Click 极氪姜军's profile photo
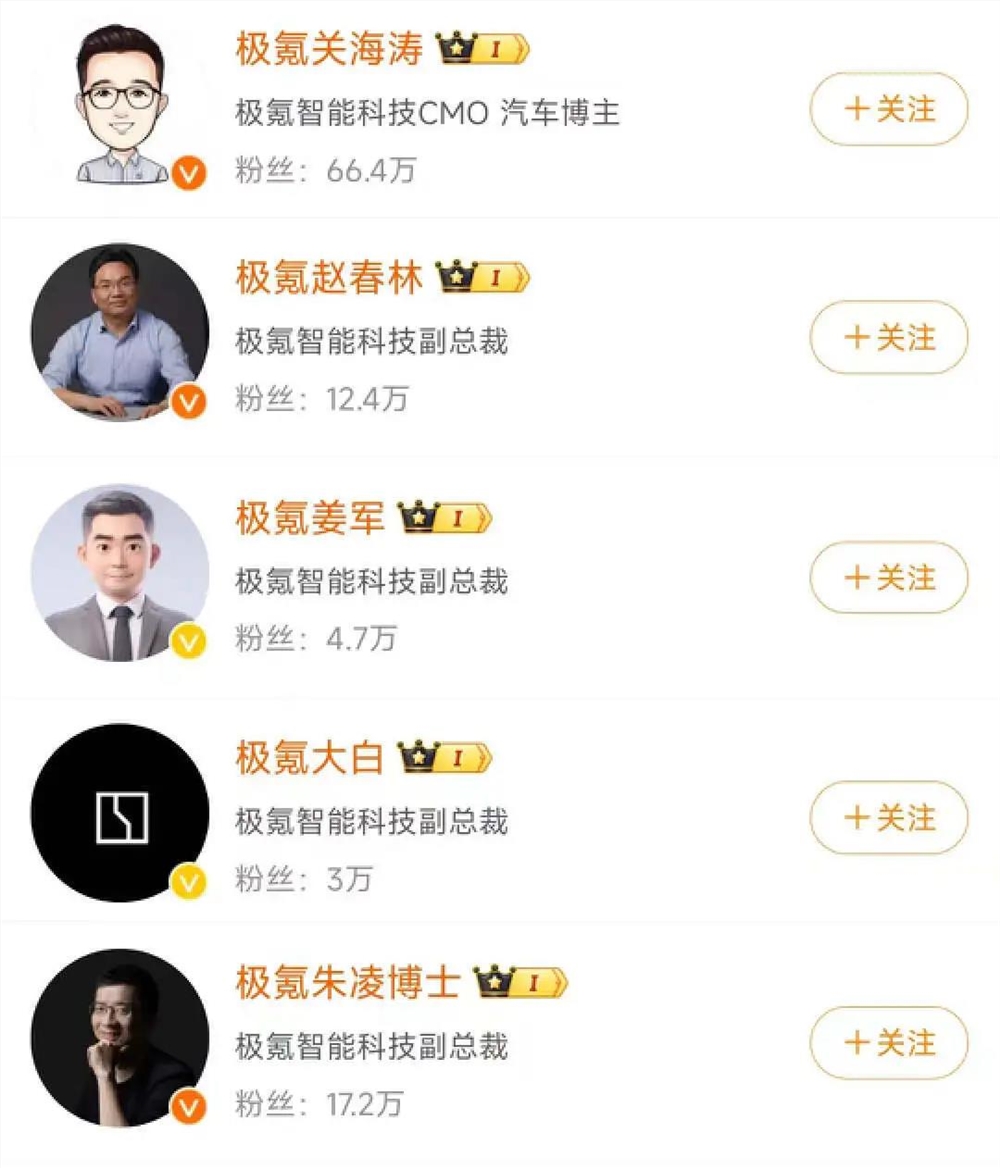Viewport: 1000px width, 1168px height. tap(119, 574)
